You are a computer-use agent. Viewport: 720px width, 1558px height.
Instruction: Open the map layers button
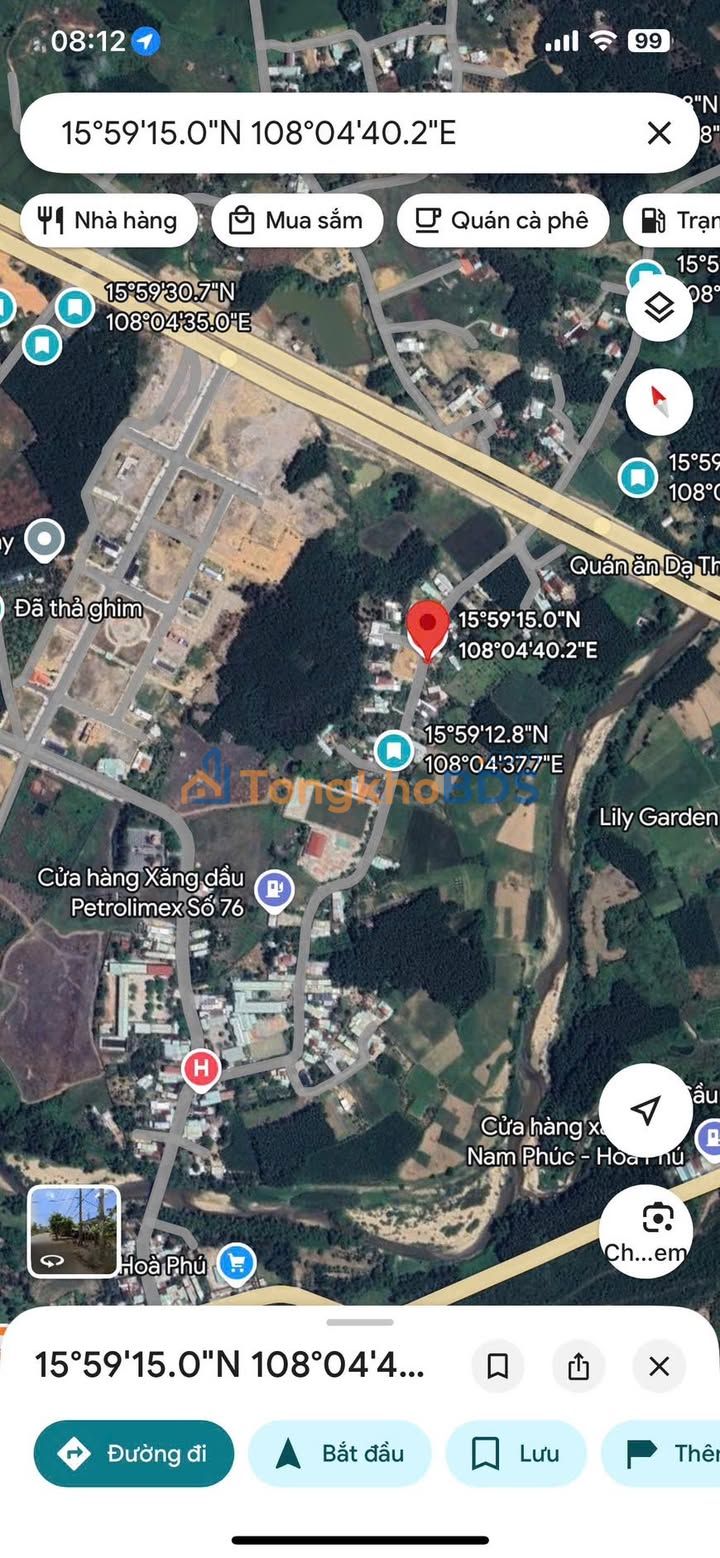(659, 309)
